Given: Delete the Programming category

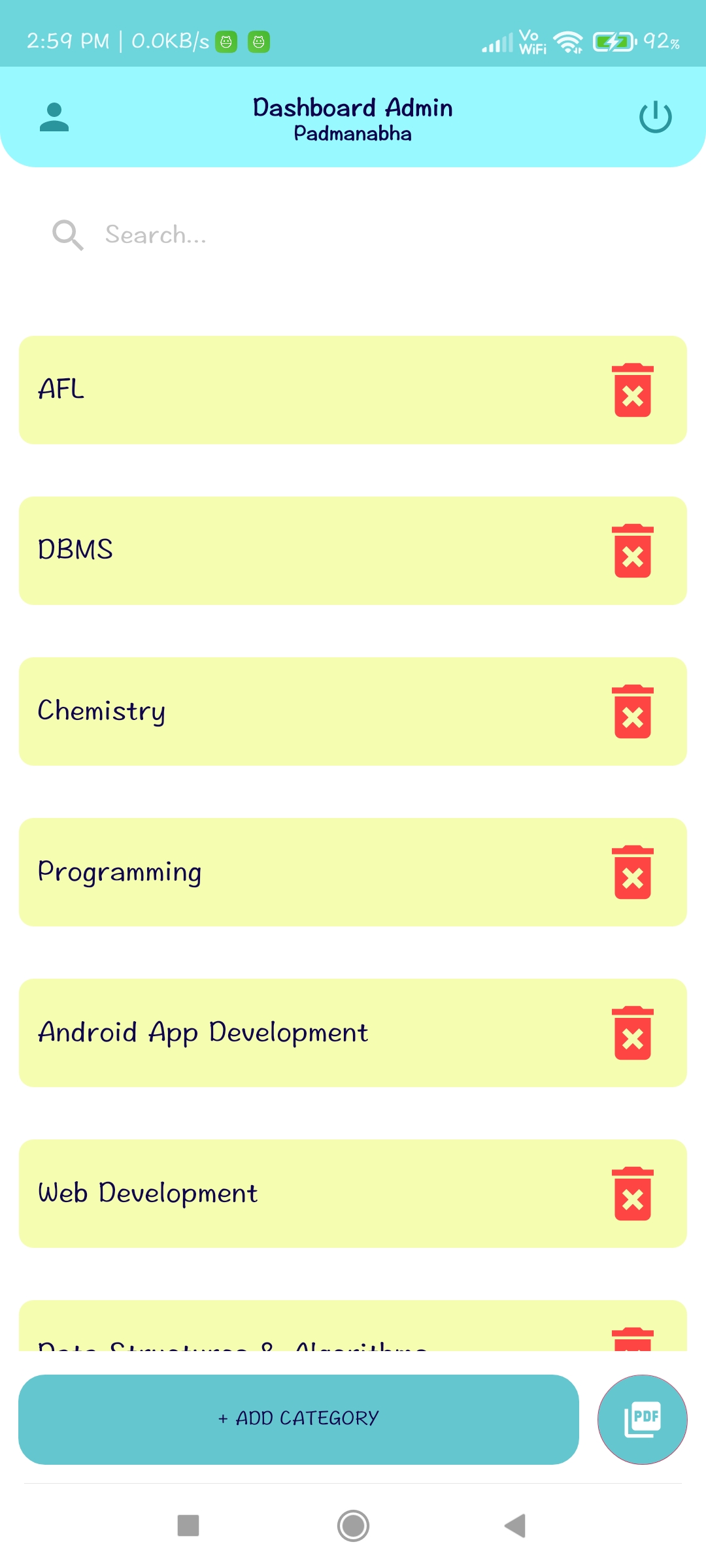Looking at the screenshot, I should 631,872.
